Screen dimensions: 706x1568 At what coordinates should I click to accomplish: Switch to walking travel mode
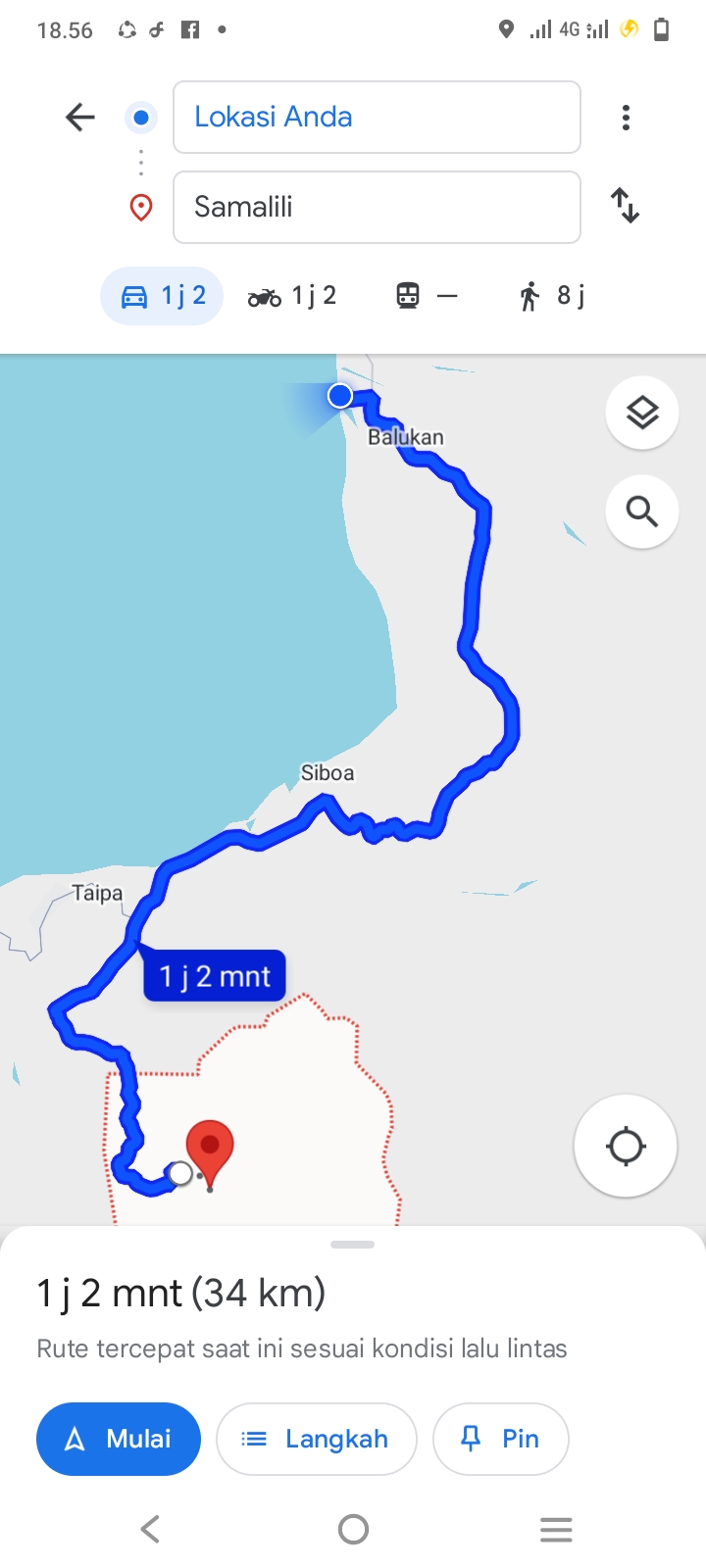(x=552, y=296)
